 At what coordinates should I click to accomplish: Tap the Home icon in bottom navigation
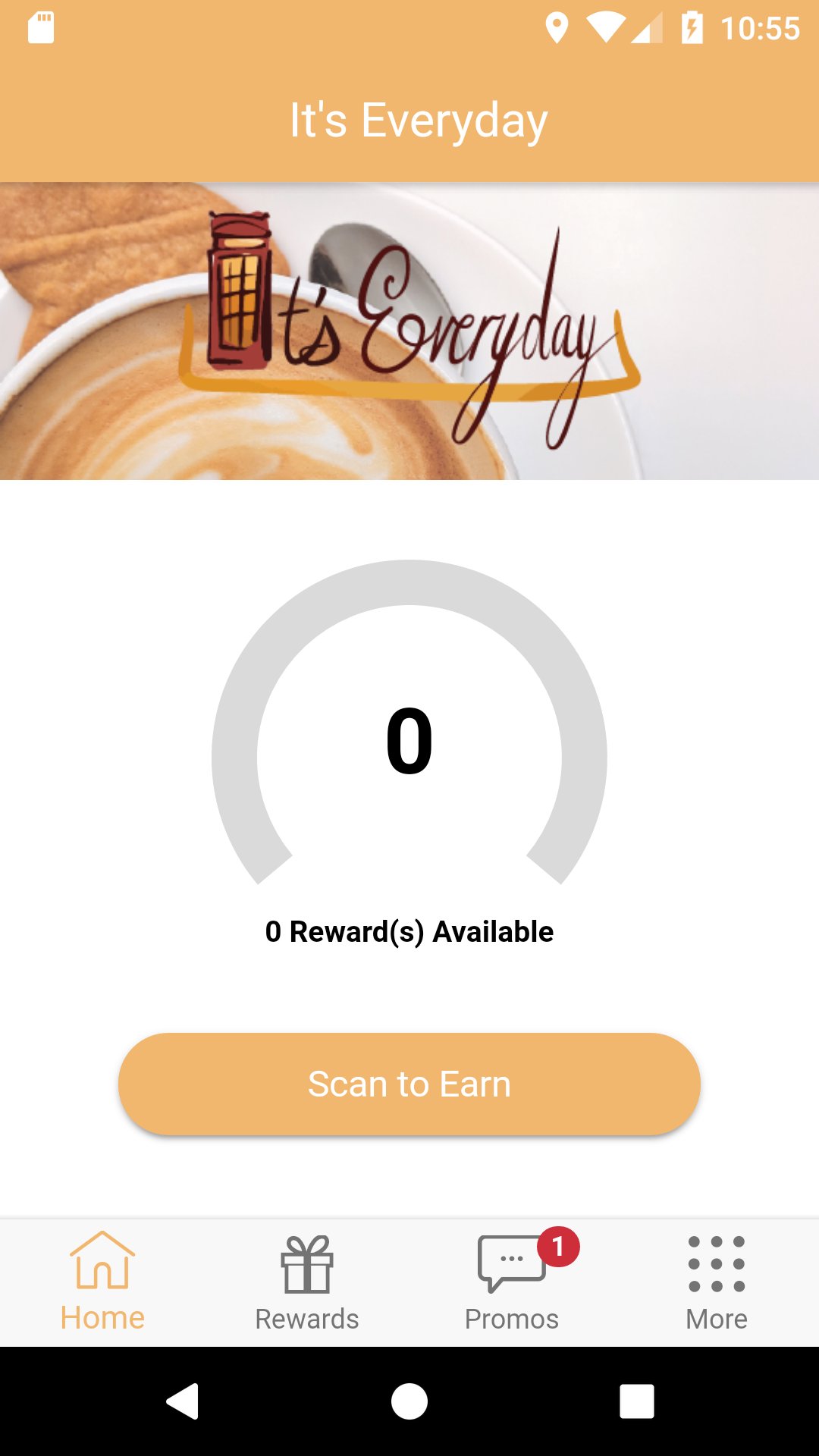[x=102, y=1263]
